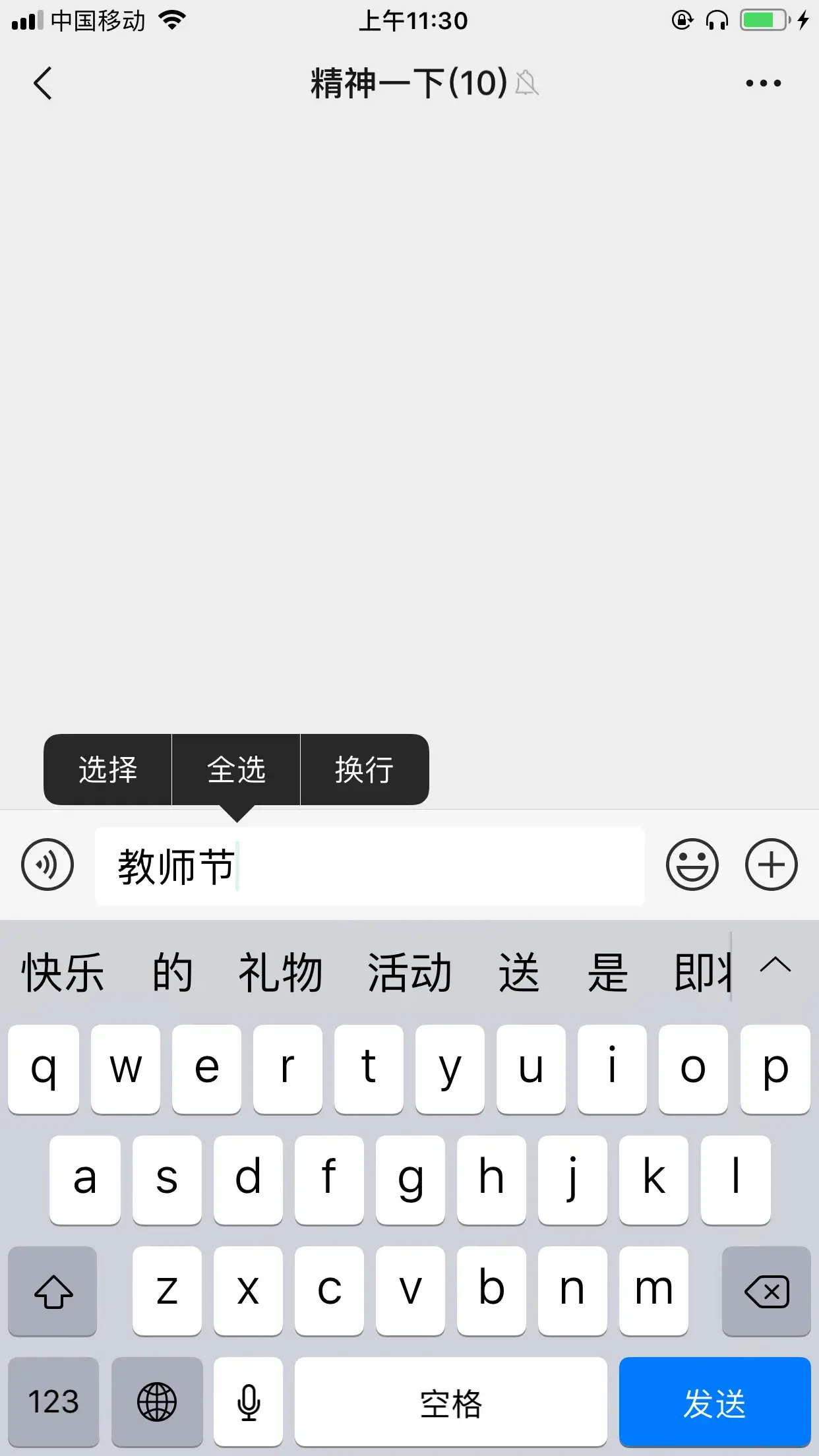This screenshot has width=819, height=1456.
Task: Switch to the 123 number keyboard
Action: click(53, 1402)
